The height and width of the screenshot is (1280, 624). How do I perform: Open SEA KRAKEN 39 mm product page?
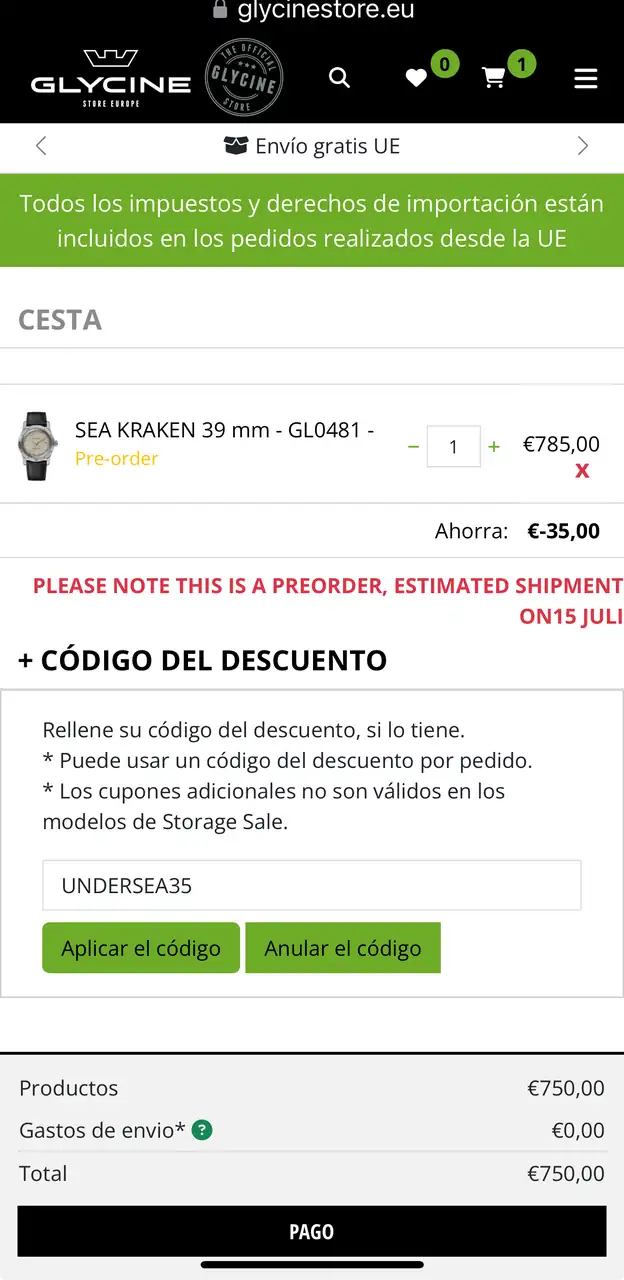(x=224, y=430)
